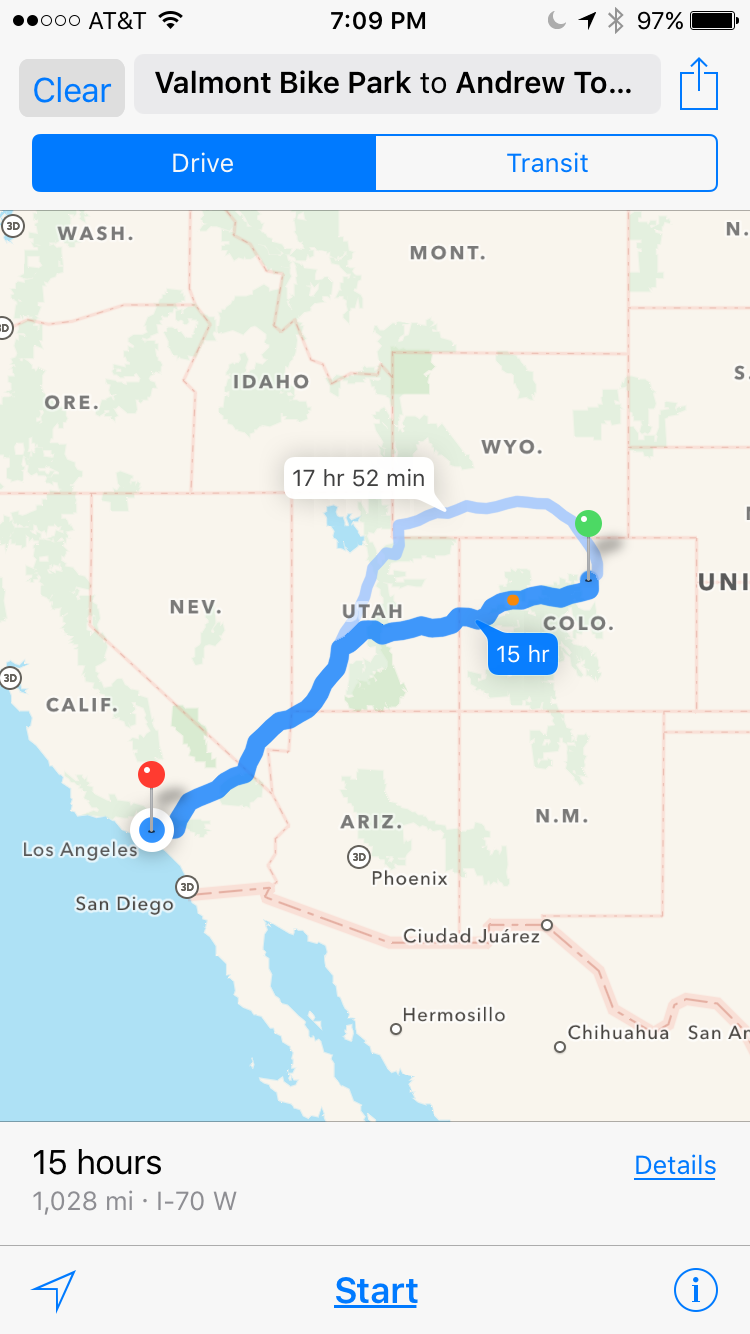Tap the red destination pin
The image size is (750, 1334).
(x=152, y=775)
